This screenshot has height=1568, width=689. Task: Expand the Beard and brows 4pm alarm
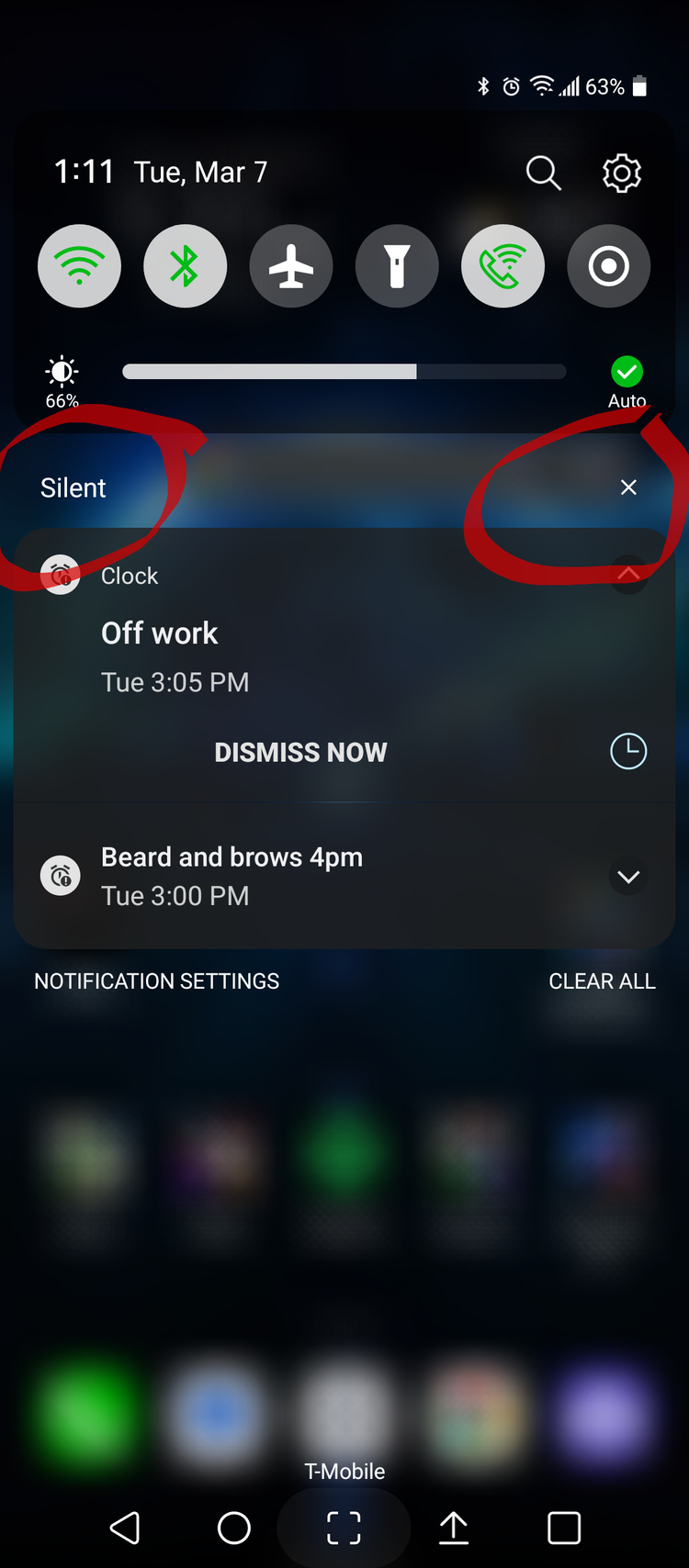pos(628,877)
